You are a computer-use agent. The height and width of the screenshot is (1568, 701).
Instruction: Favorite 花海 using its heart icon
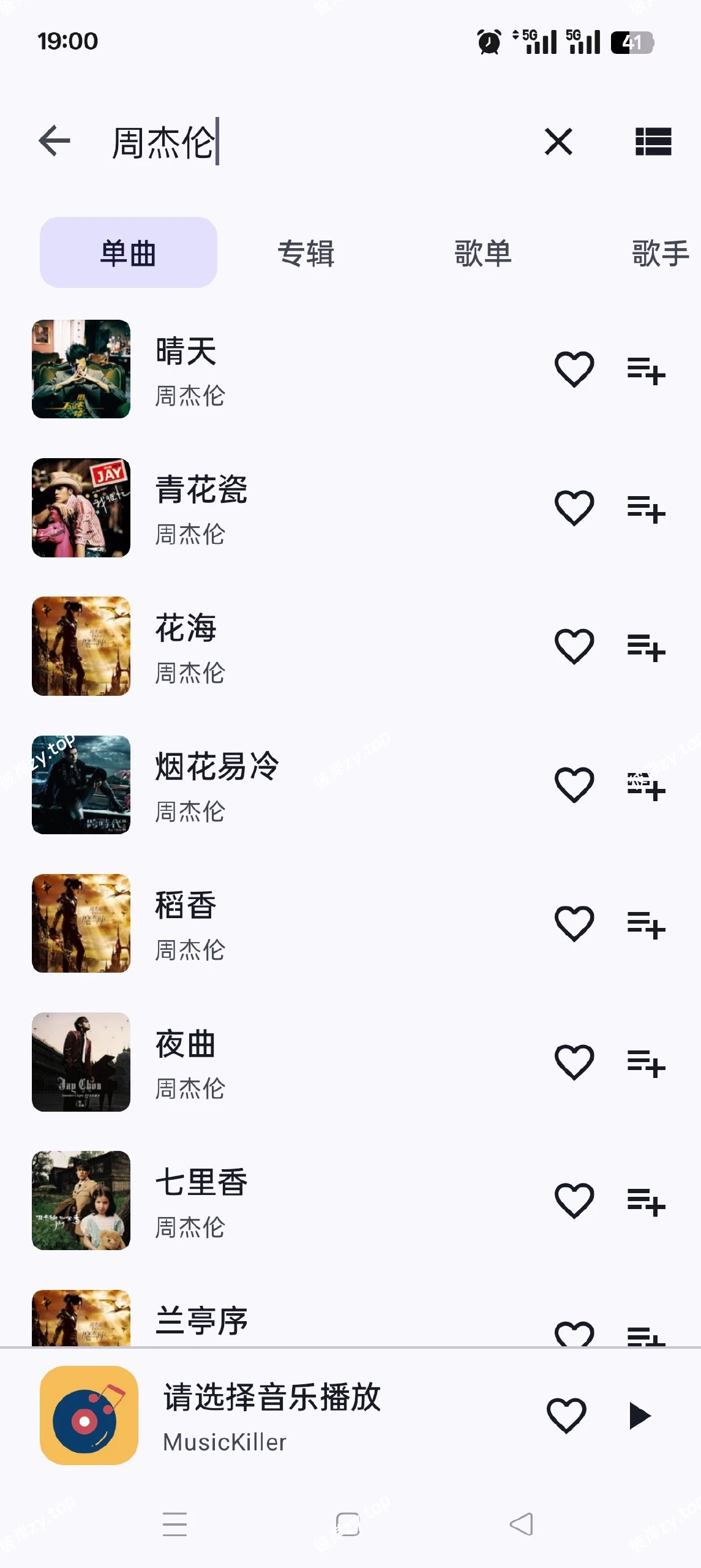click(574, 645)
